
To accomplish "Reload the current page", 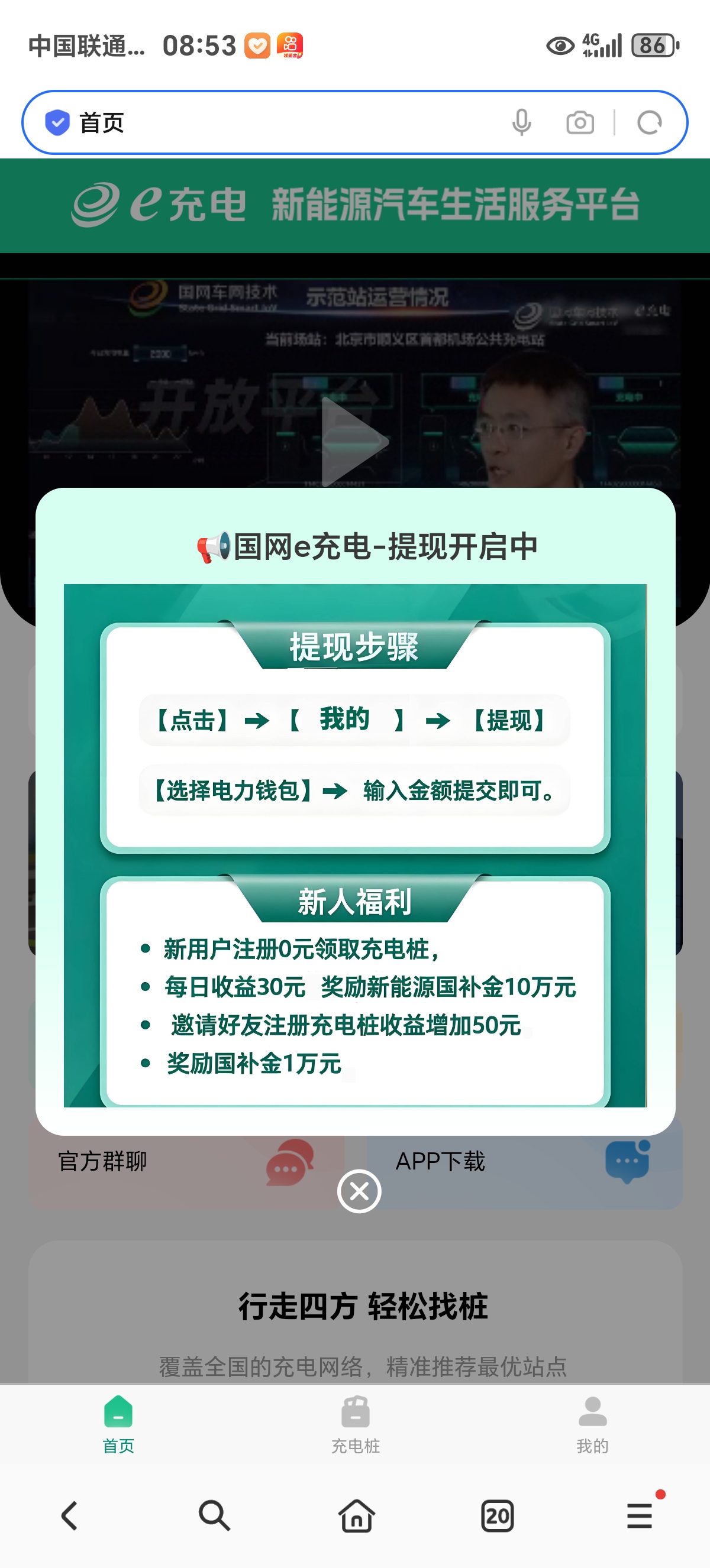I will (x=649, y=122).
